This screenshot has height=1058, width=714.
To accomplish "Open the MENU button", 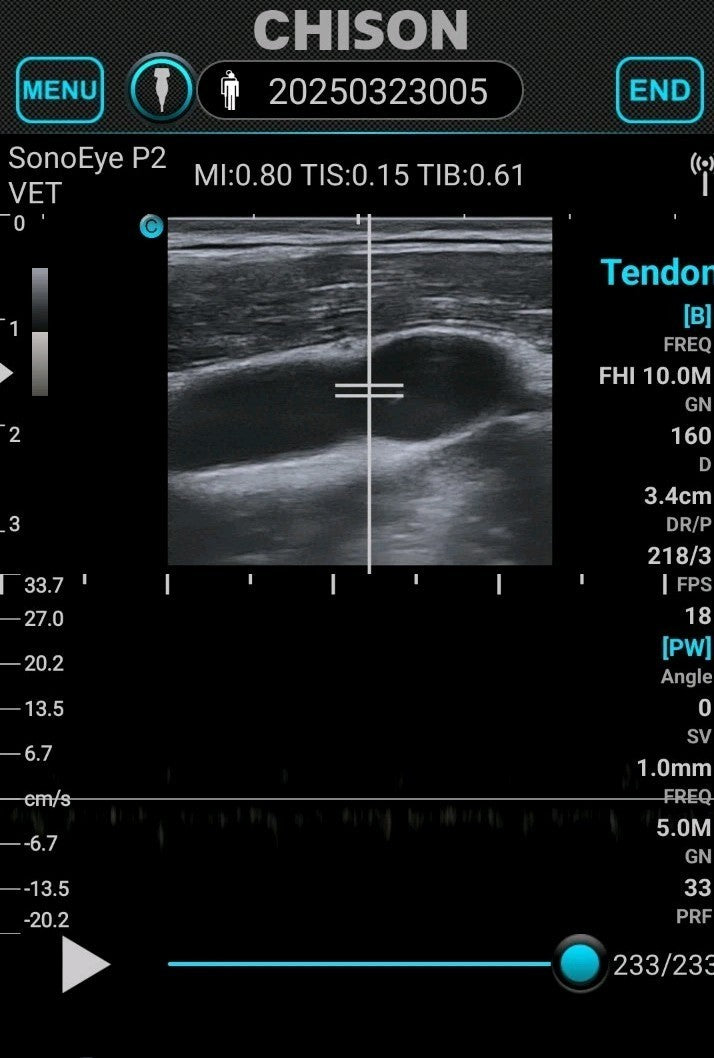I will 60,90.
